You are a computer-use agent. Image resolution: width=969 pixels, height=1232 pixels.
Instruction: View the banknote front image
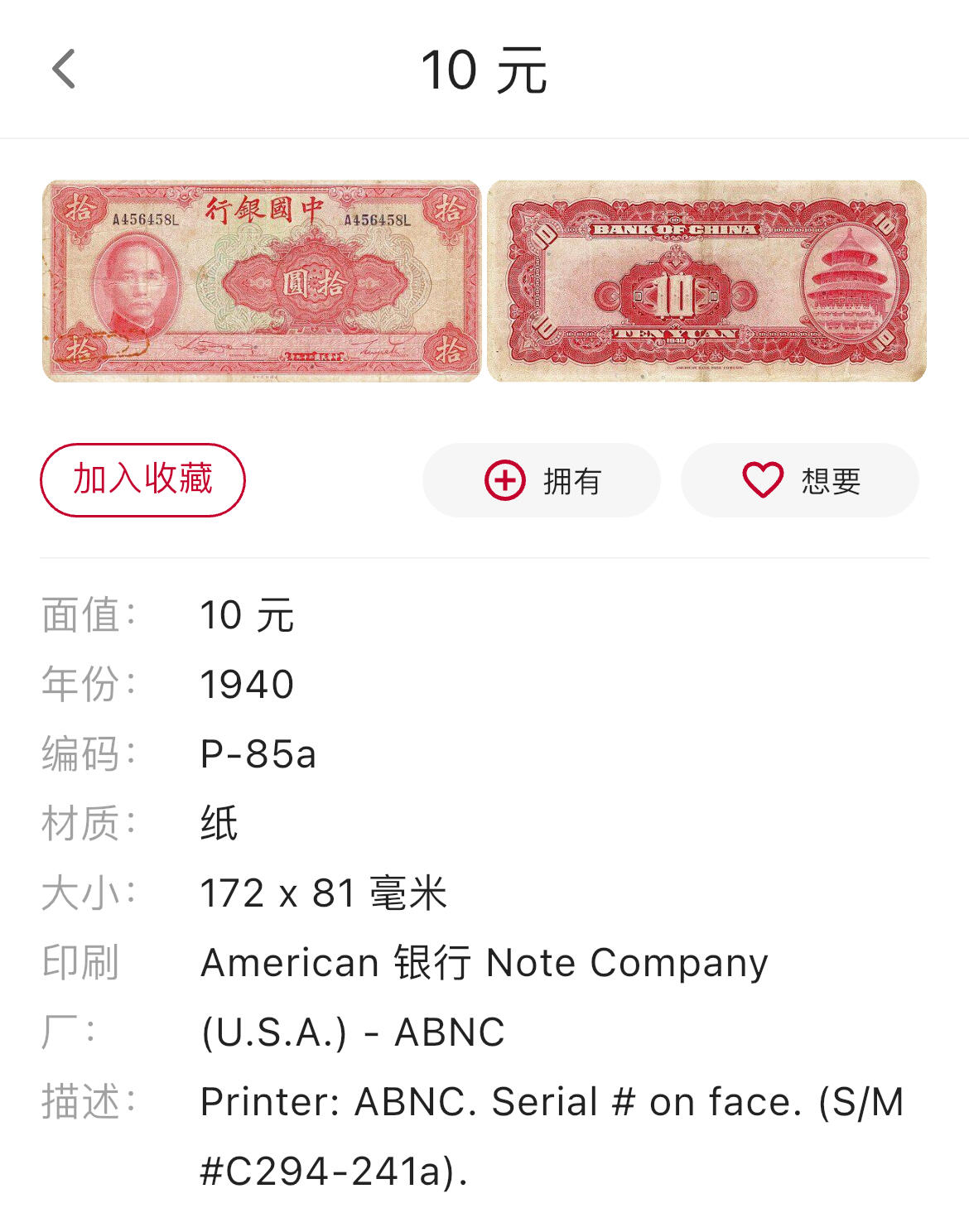[x=262, y=281]
